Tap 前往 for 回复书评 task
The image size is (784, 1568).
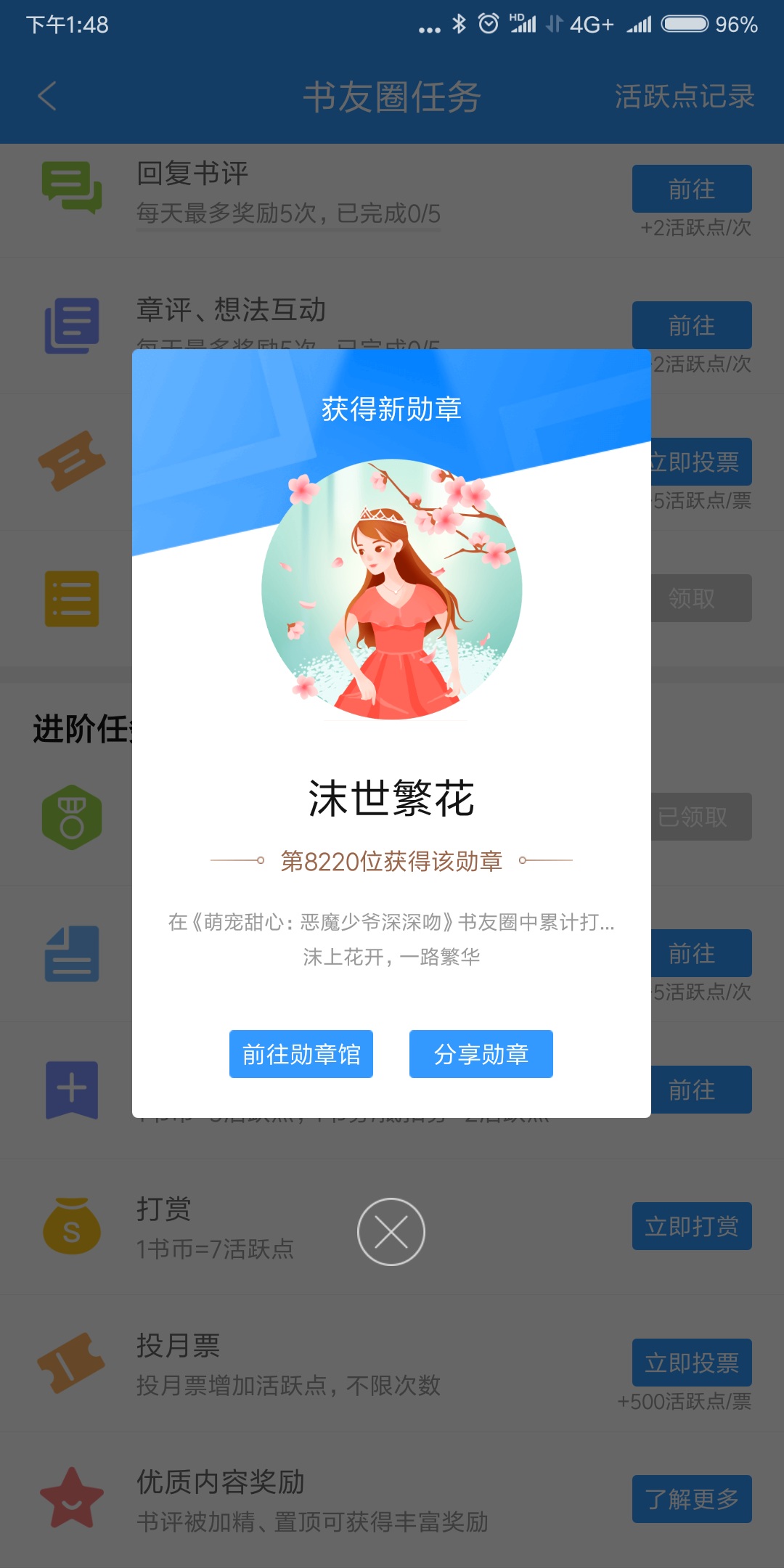pos(691,189)
